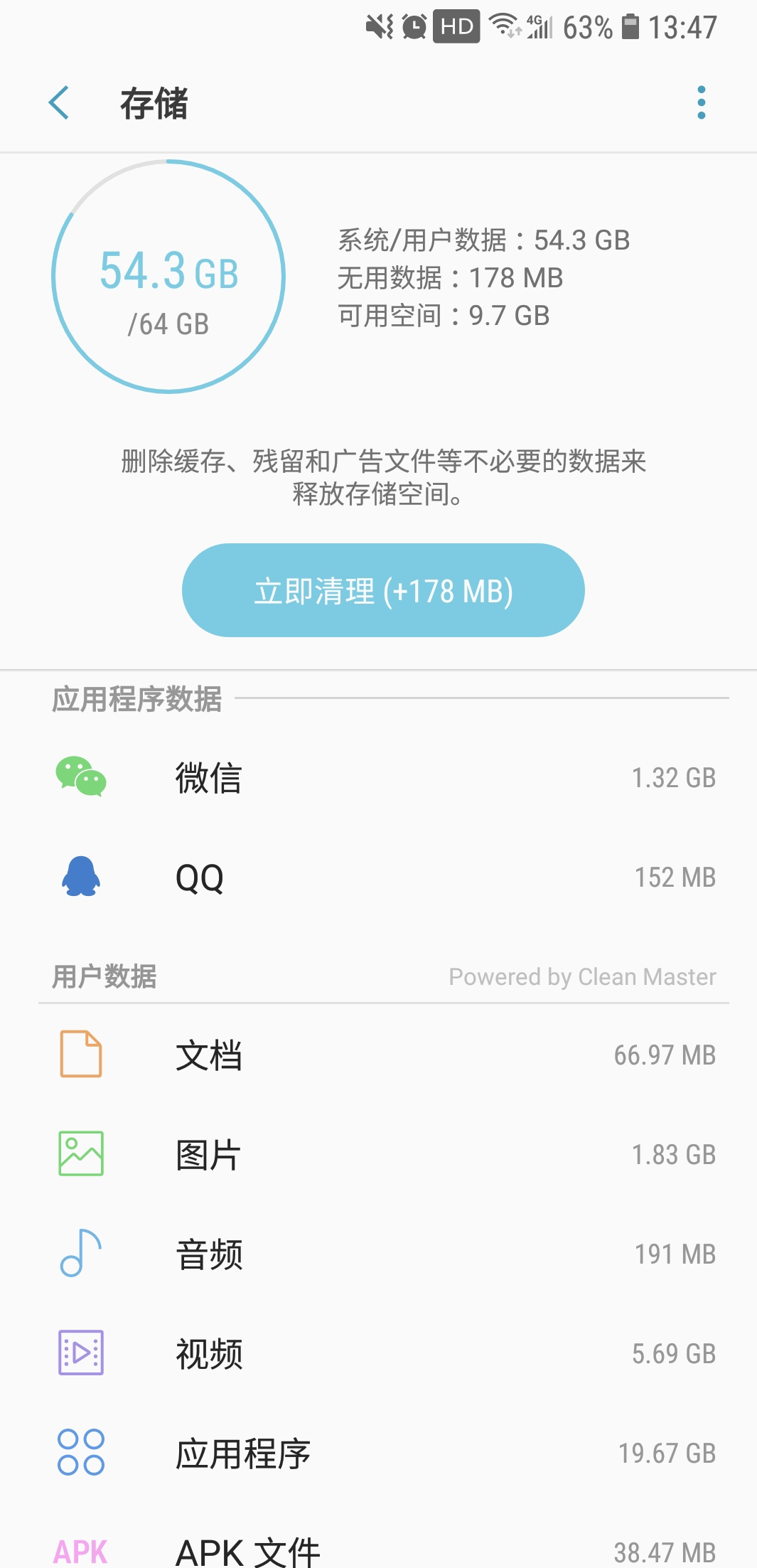
Task: Go back from the 存储 screen
Action: point(59,103)
